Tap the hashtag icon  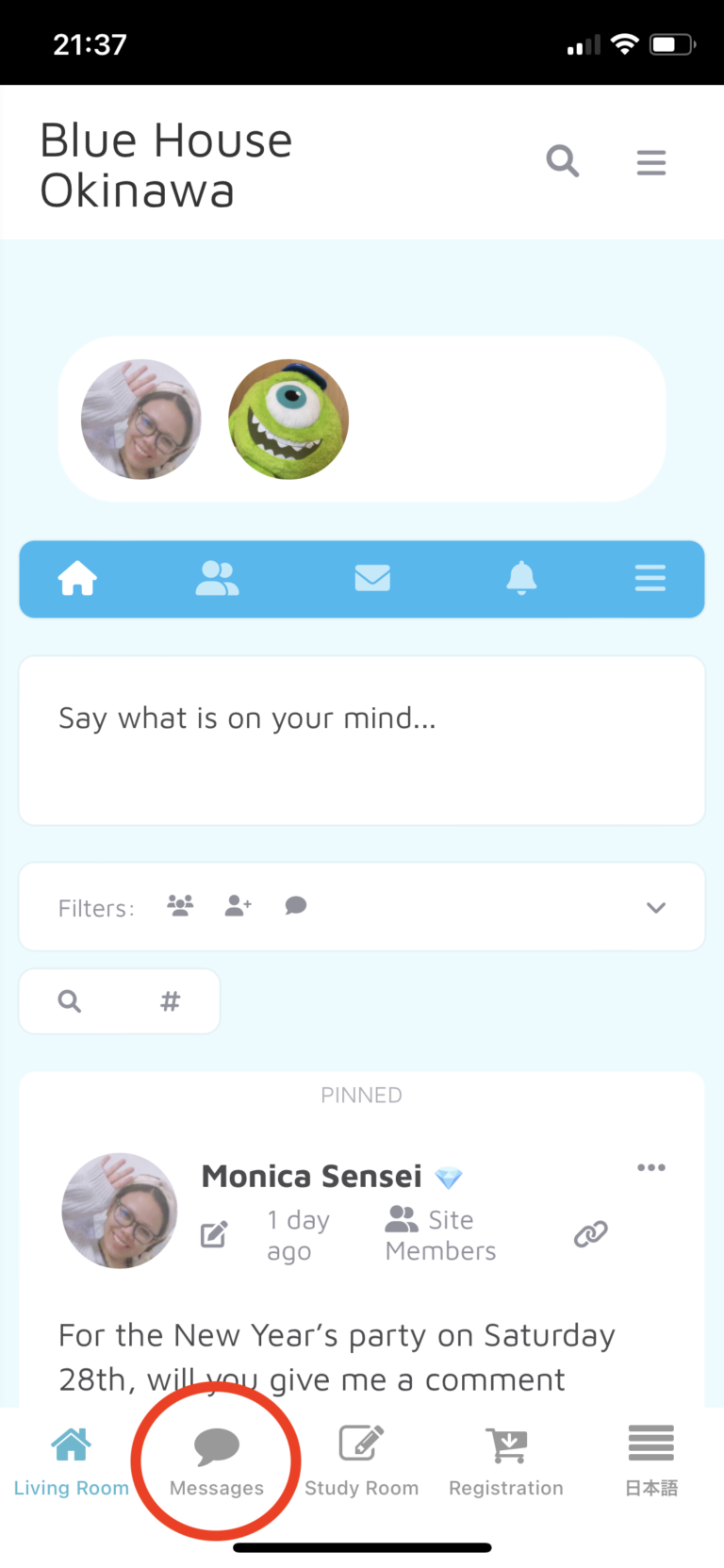pos(170,1001)
